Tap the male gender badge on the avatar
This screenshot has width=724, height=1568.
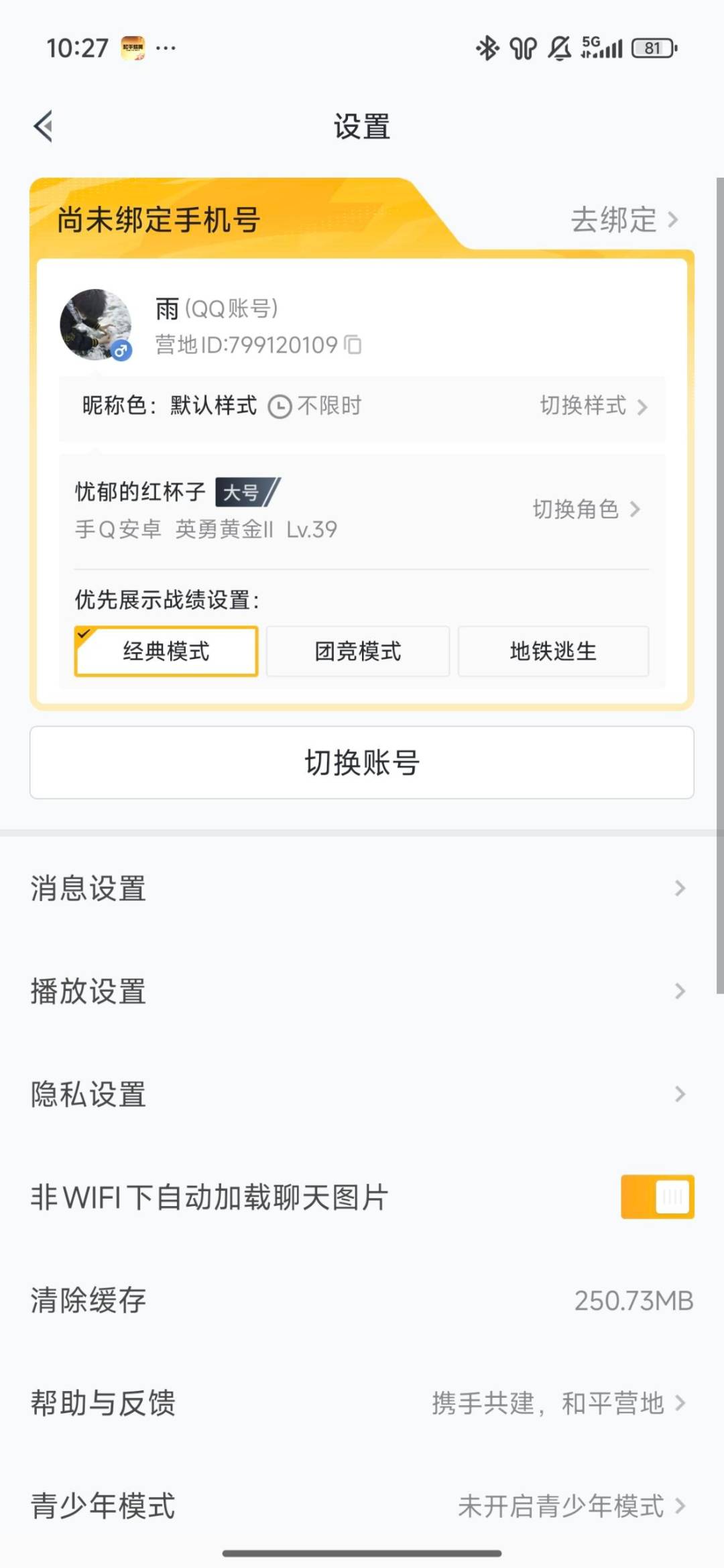point(121,352)
